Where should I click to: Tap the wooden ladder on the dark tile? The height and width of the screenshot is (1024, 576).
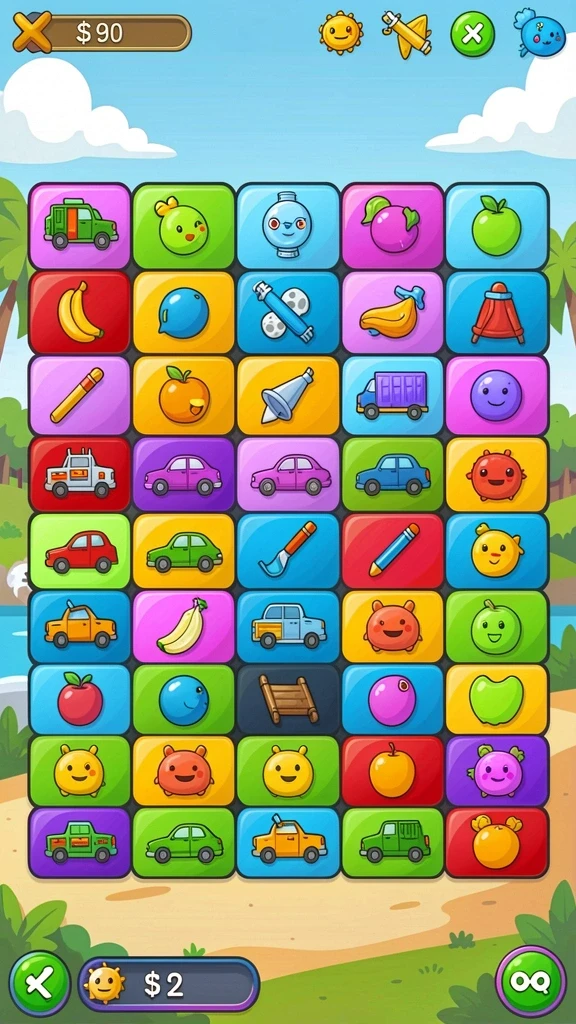point(288,699)
